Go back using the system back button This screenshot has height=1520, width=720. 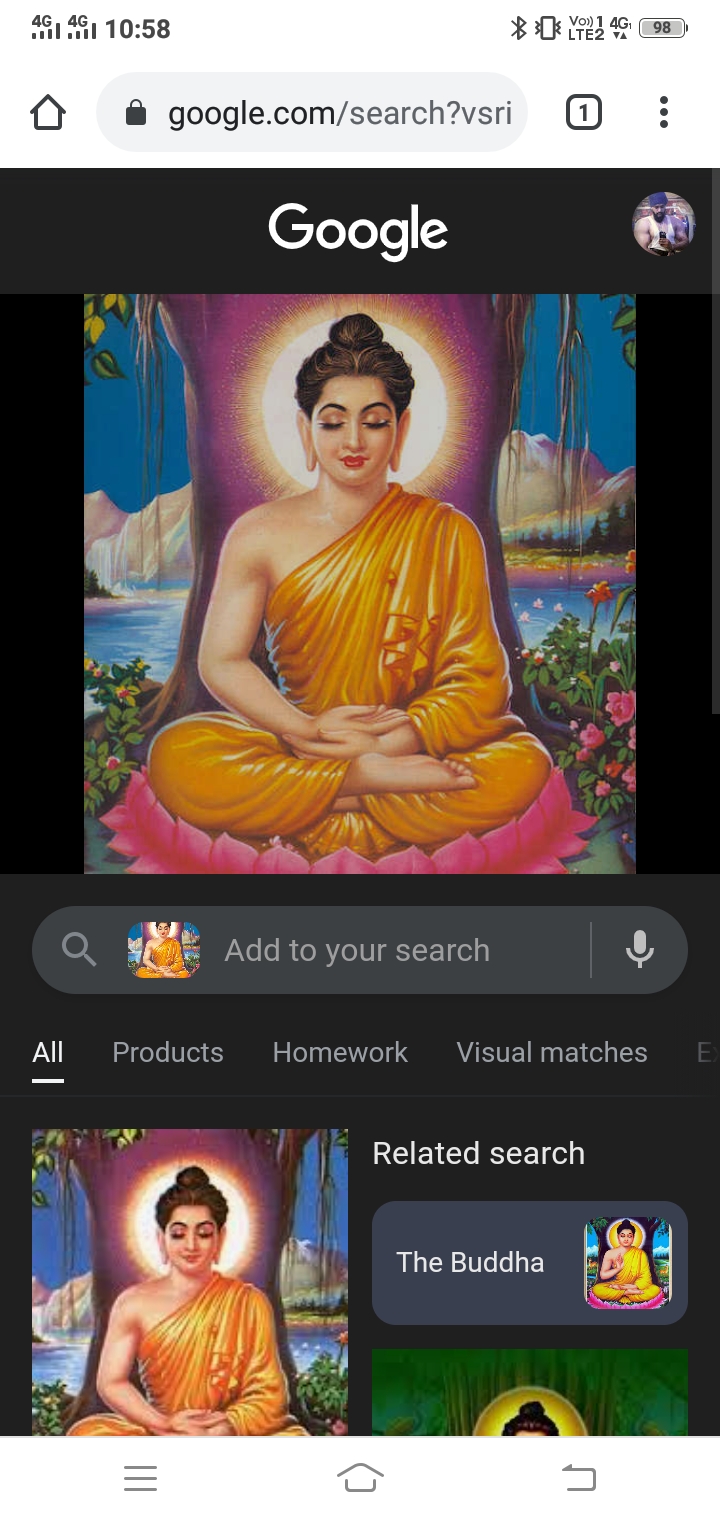[578, 1477]
